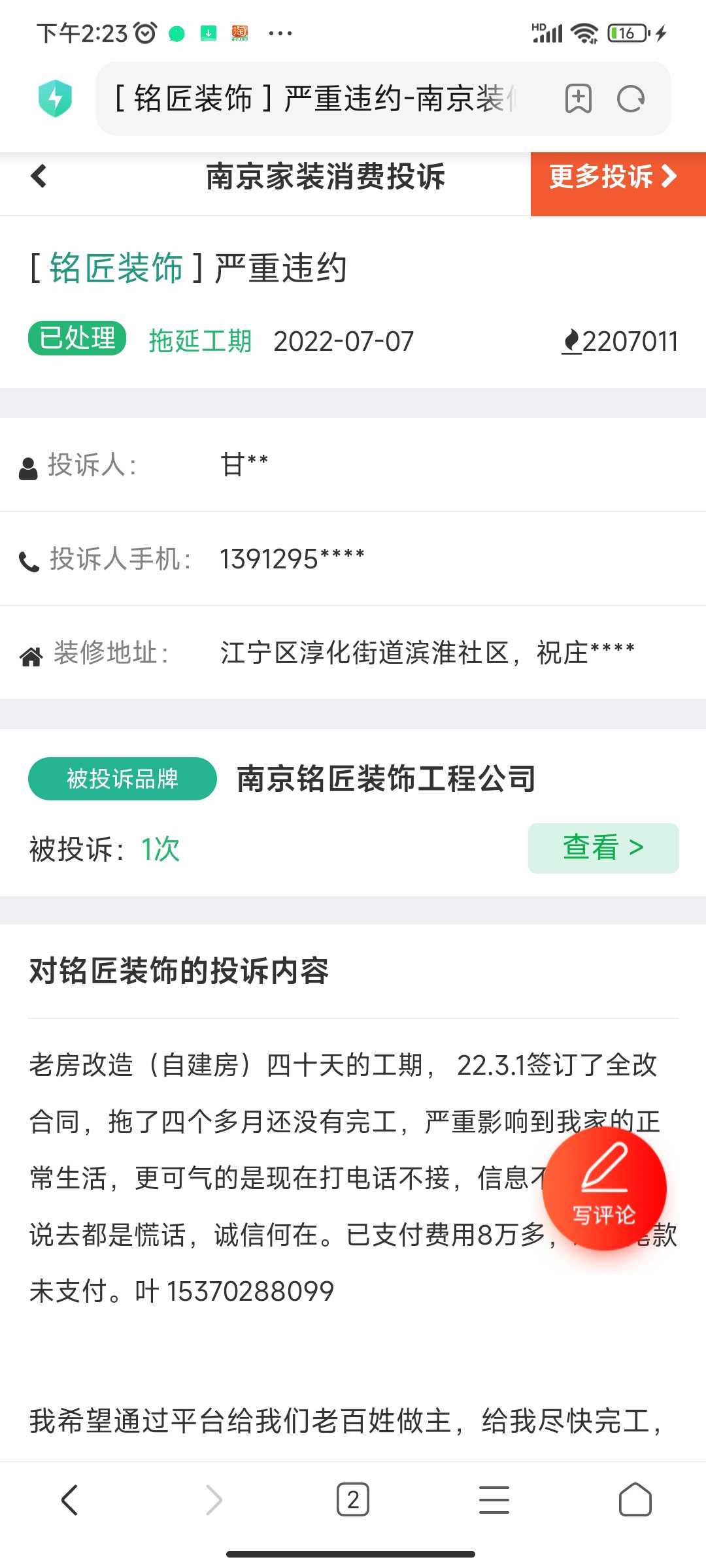The width and height of the screenshot is (706, 1568).
Task: Write a comment with 写评论 button
Action: click(x=604, y=1188)
